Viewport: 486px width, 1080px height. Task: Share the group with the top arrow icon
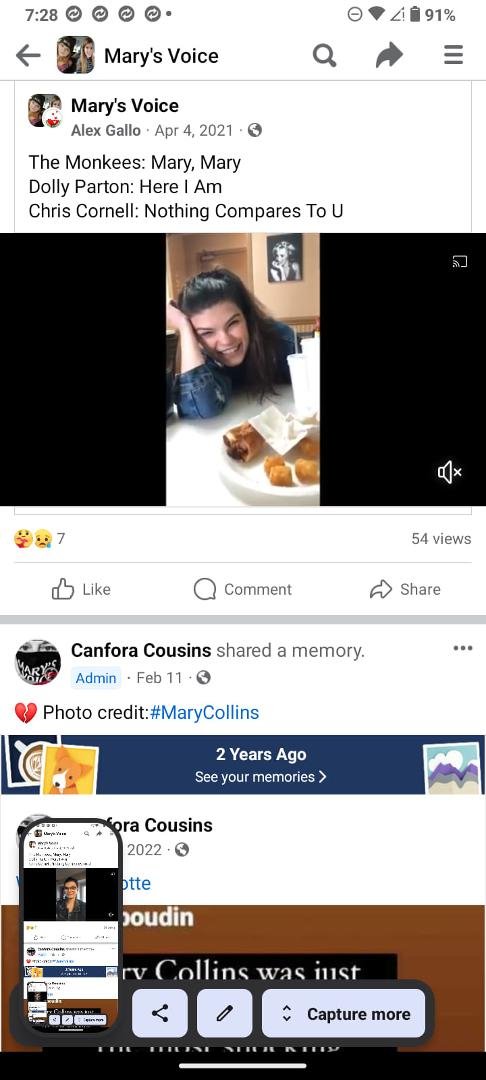click(x=389, y=56)
